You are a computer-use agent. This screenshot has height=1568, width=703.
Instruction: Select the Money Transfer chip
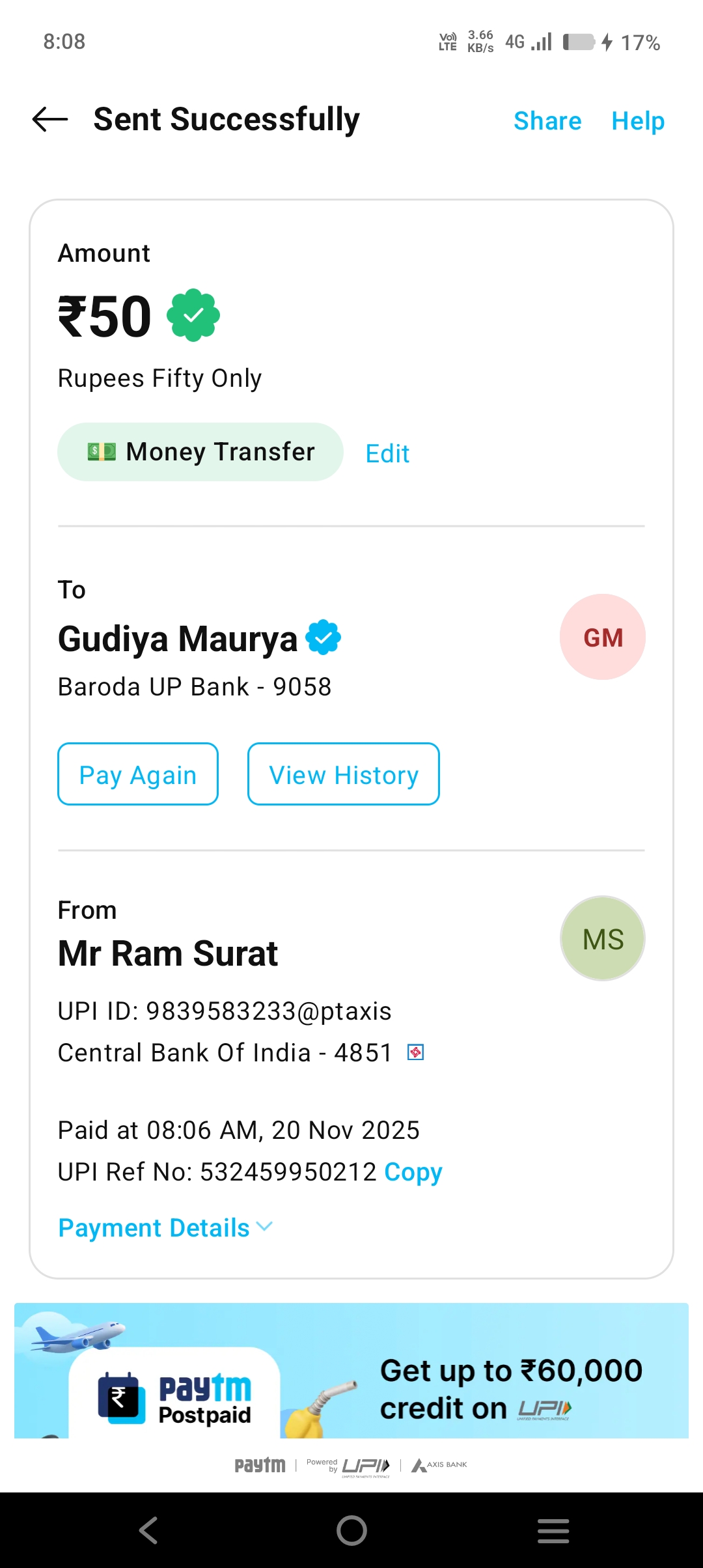click(x=200, y=452)
